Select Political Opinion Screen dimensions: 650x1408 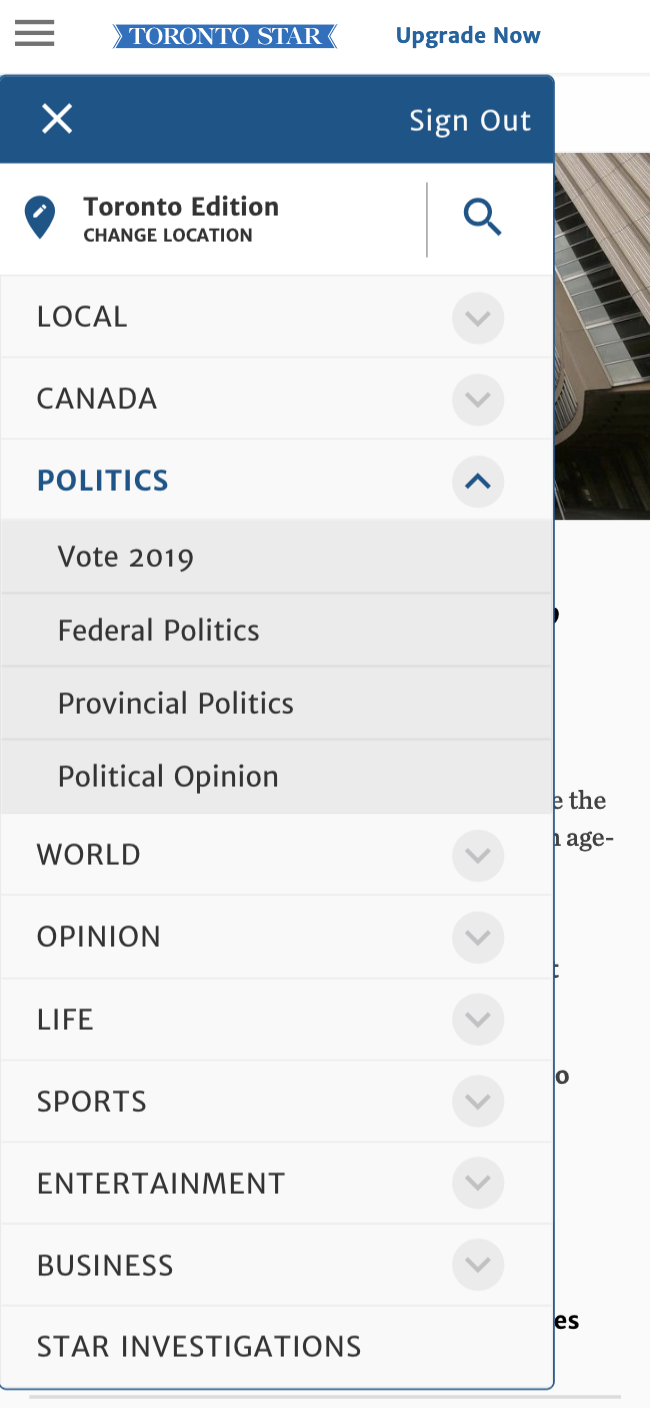[276, 776]
